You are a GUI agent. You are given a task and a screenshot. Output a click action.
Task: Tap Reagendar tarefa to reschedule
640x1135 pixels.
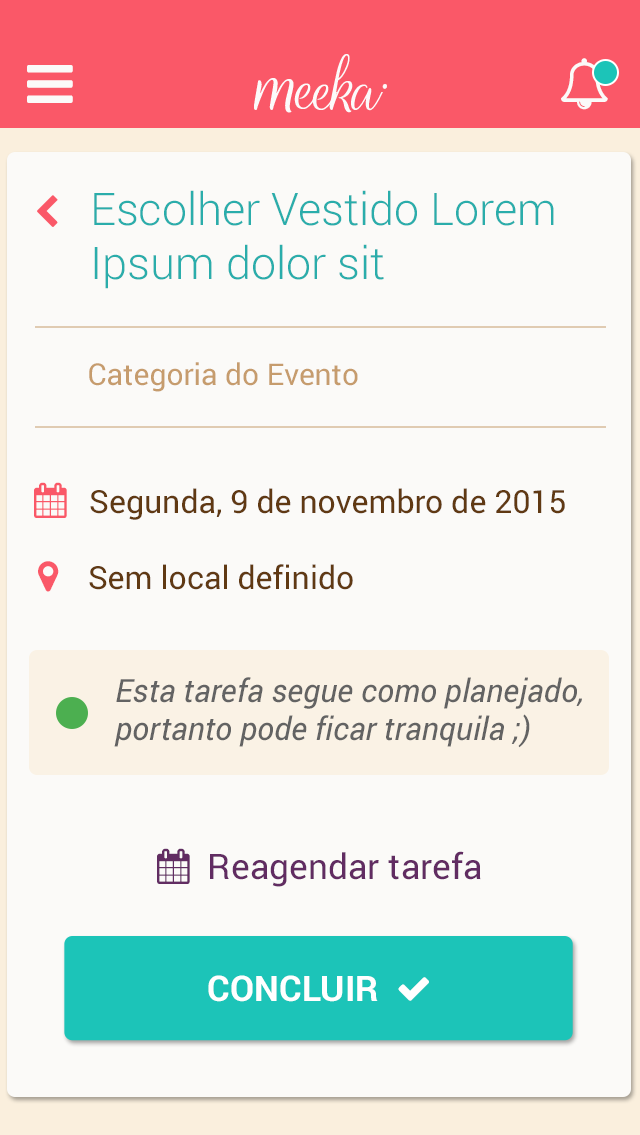click(x=320, y=867)
